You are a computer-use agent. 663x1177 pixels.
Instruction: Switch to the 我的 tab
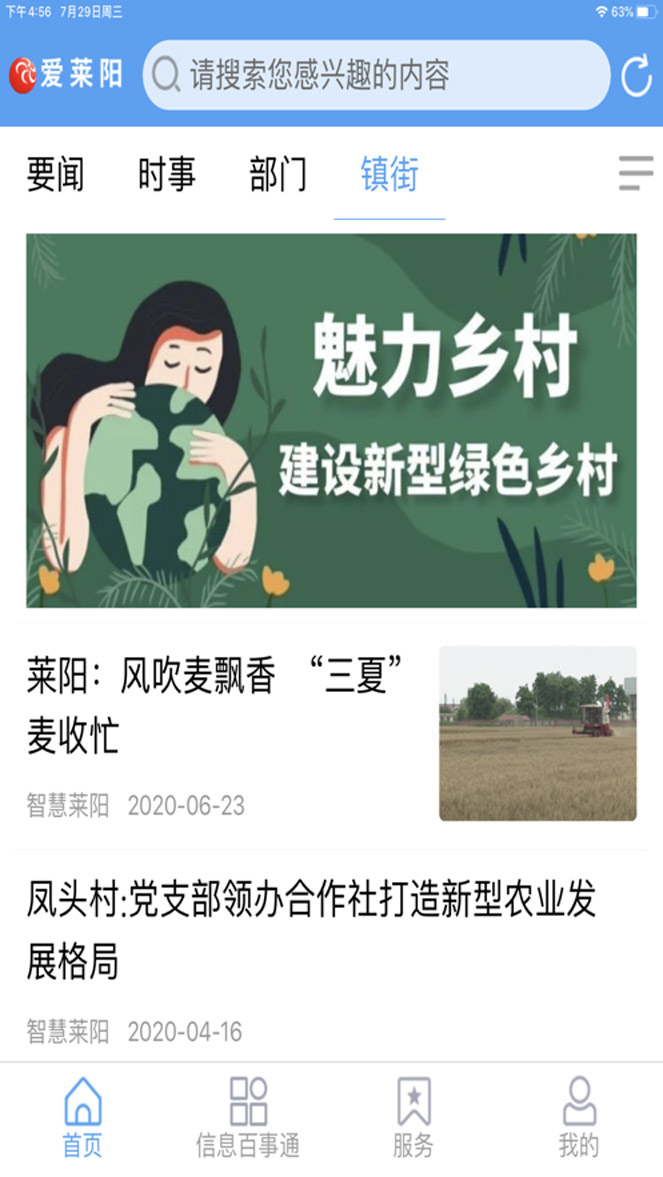tap(580, 1118)
